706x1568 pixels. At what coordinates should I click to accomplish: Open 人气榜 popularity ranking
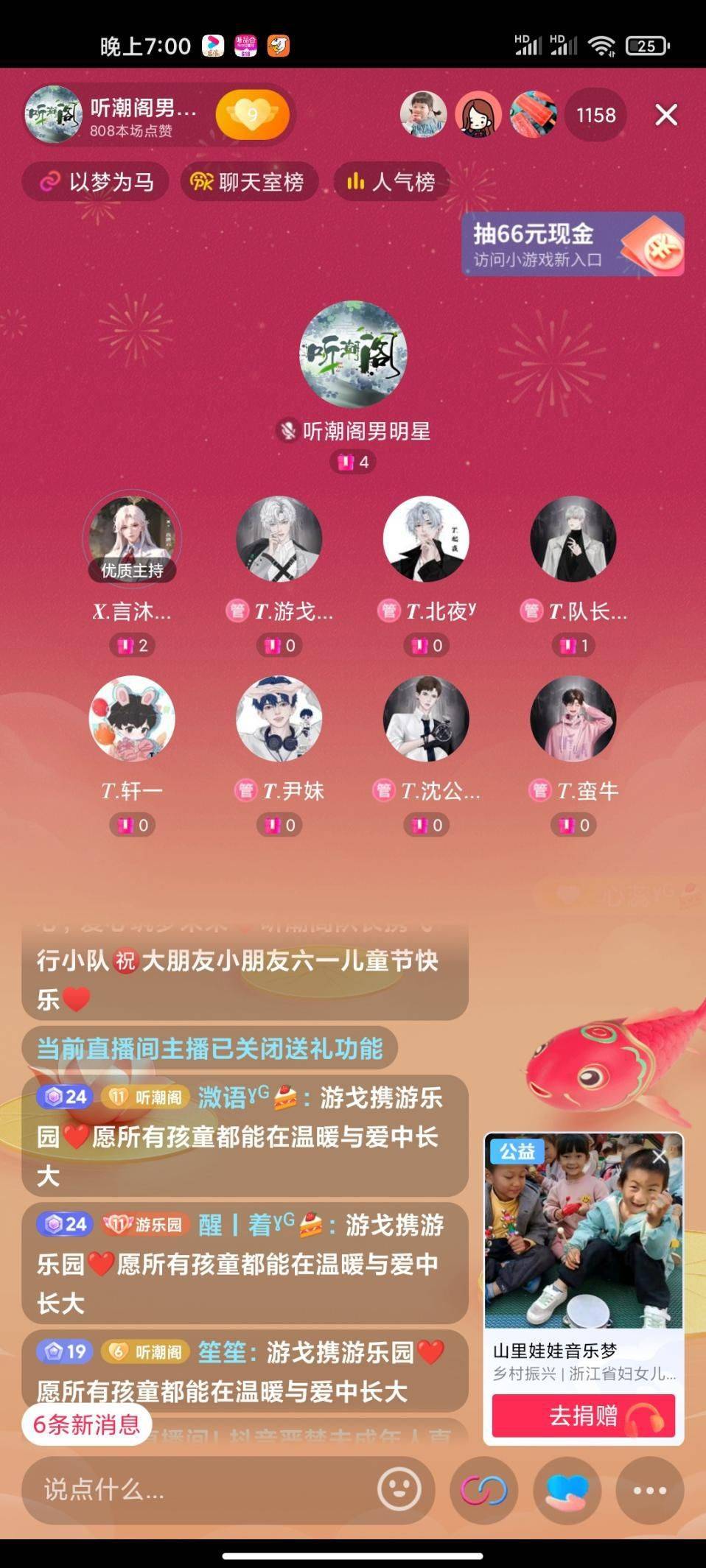391,182
